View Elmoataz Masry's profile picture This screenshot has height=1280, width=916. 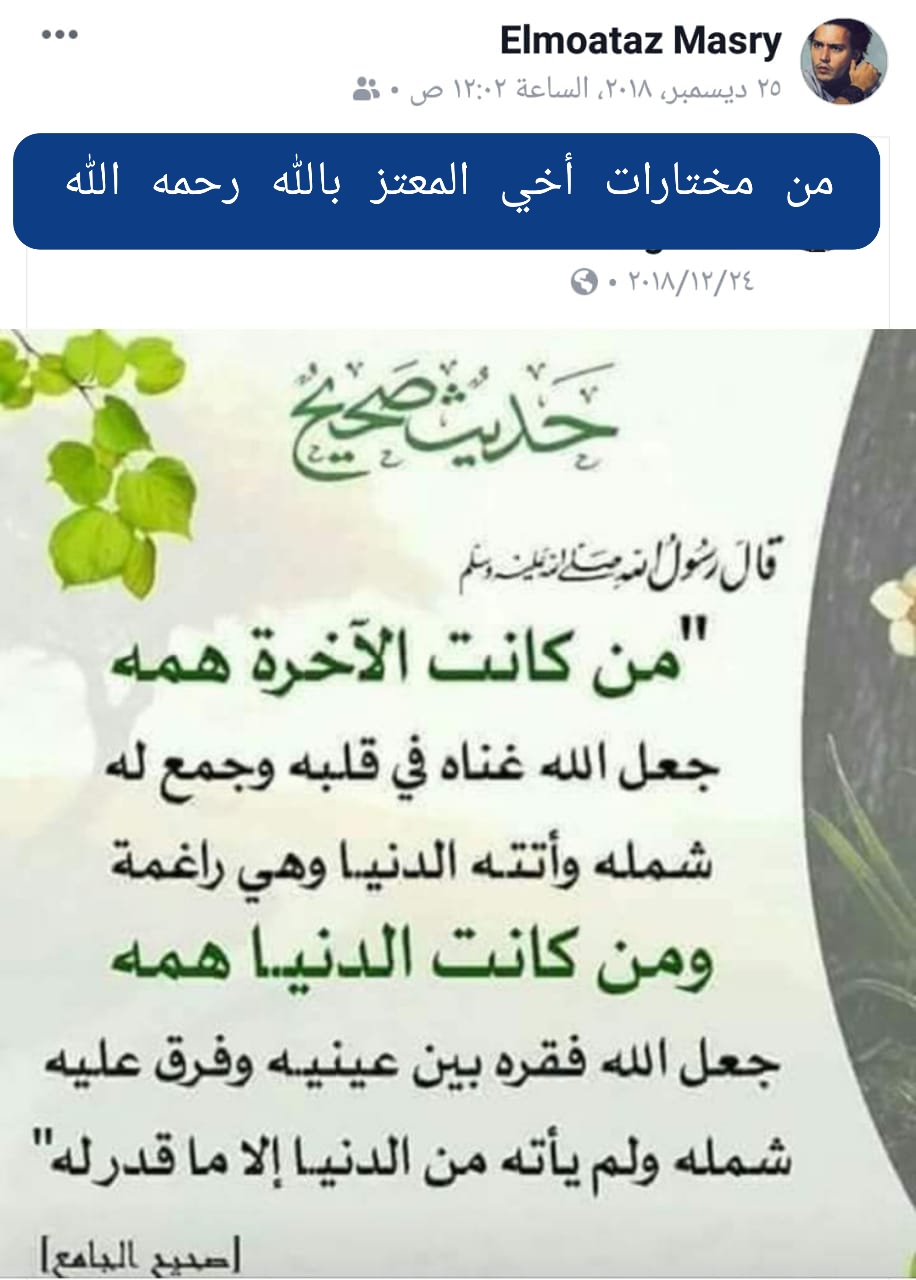pos(844,60)
